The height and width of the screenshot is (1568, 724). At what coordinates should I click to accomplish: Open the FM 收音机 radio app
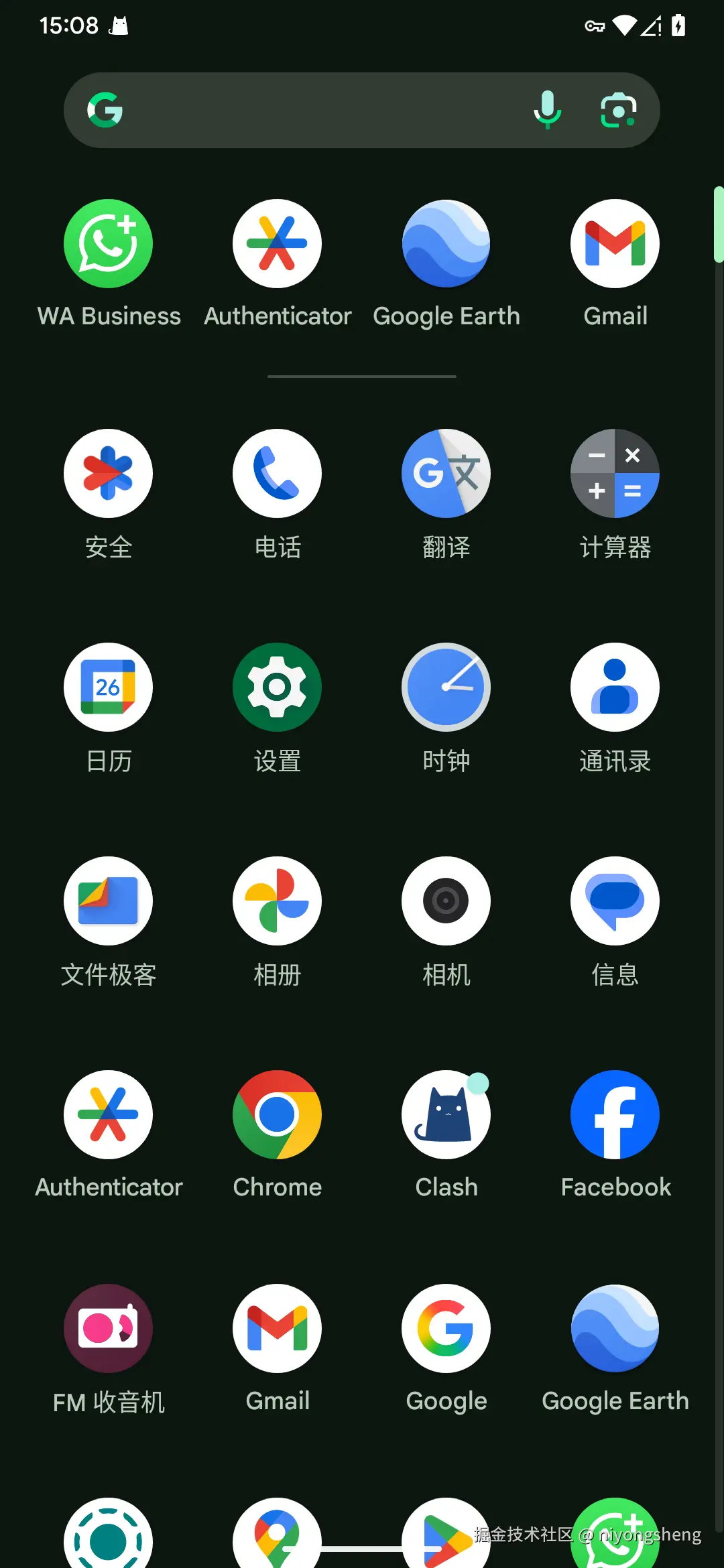(108, 1329)
